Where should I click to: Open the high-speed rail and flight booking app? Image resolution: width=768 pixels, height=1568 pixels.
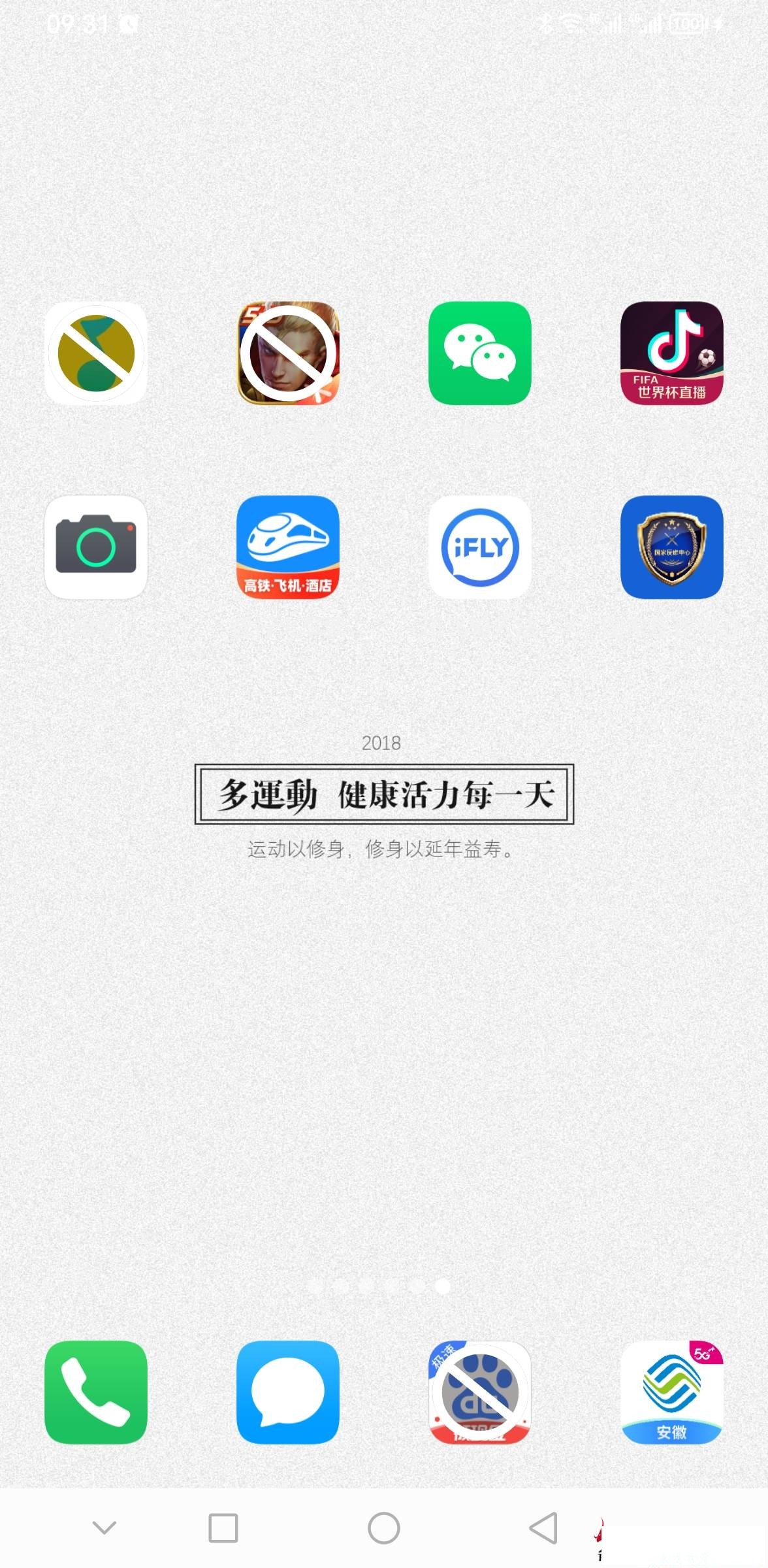(x=288, y=547)
